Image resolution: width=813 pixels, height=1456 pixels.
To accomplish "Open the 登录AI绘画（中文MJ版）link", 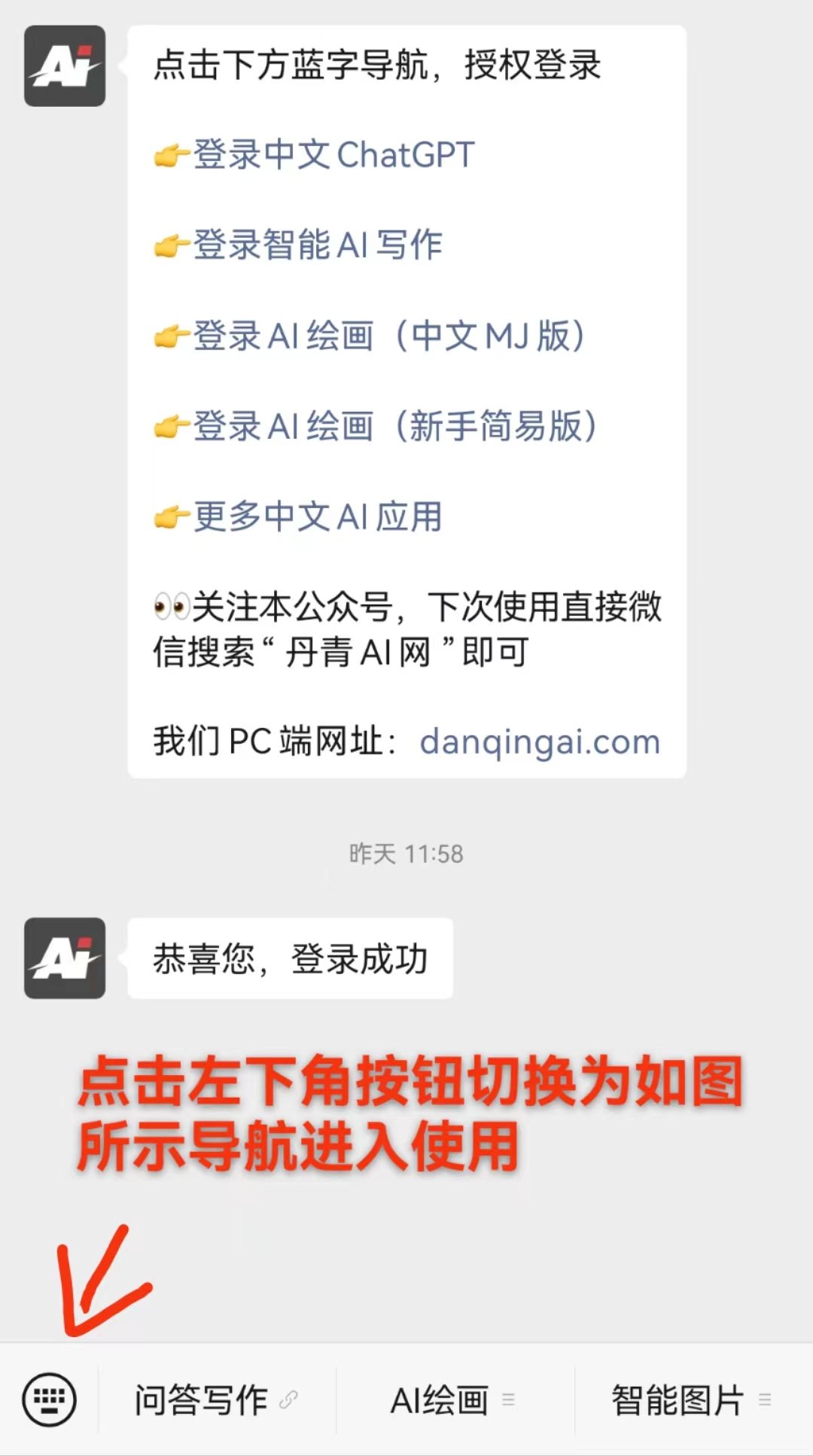I will coord(388,336).
